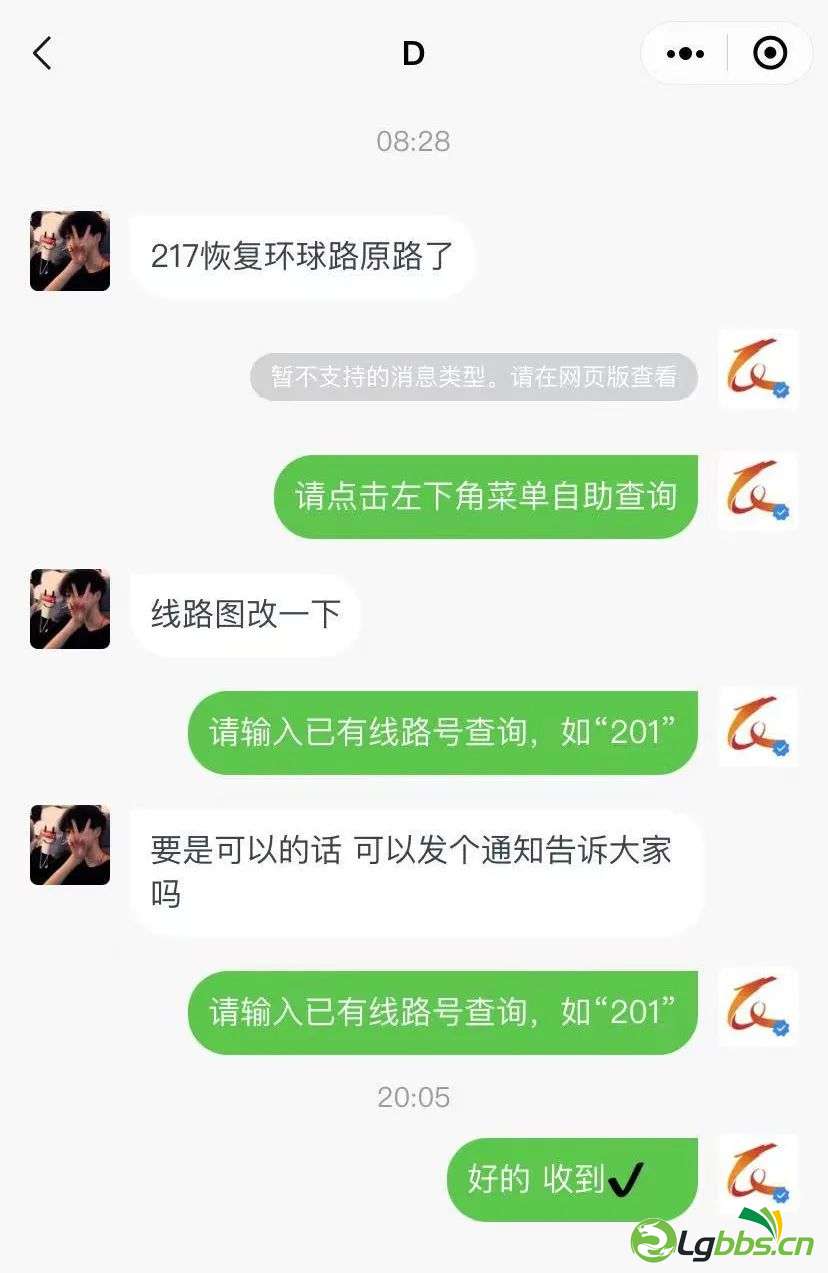Tap the user avatar next to 线路图改一下
The image size is (828, 1273).
[x=70, y=609]
